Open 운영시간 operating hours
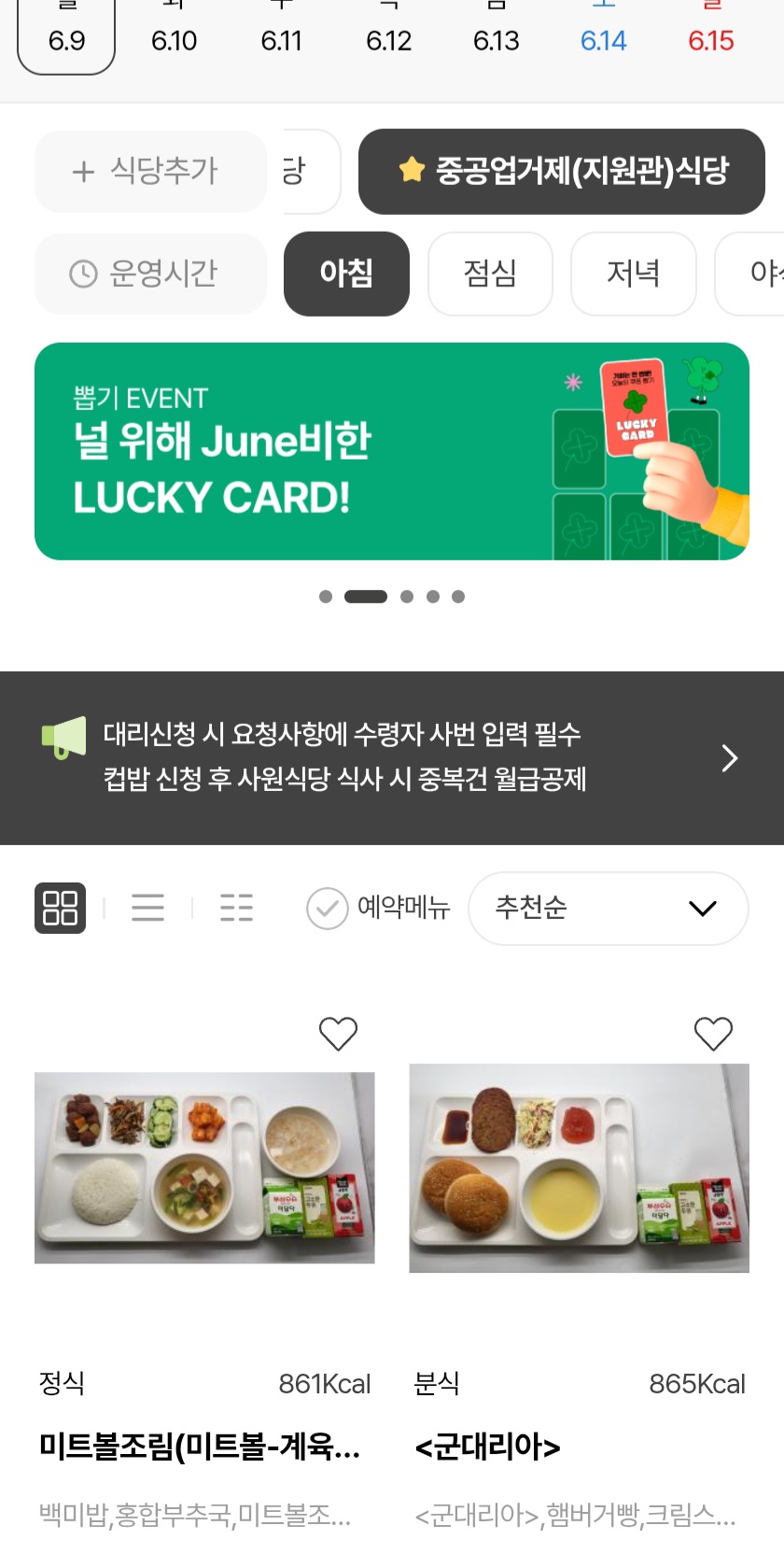 tap(150, 274)
